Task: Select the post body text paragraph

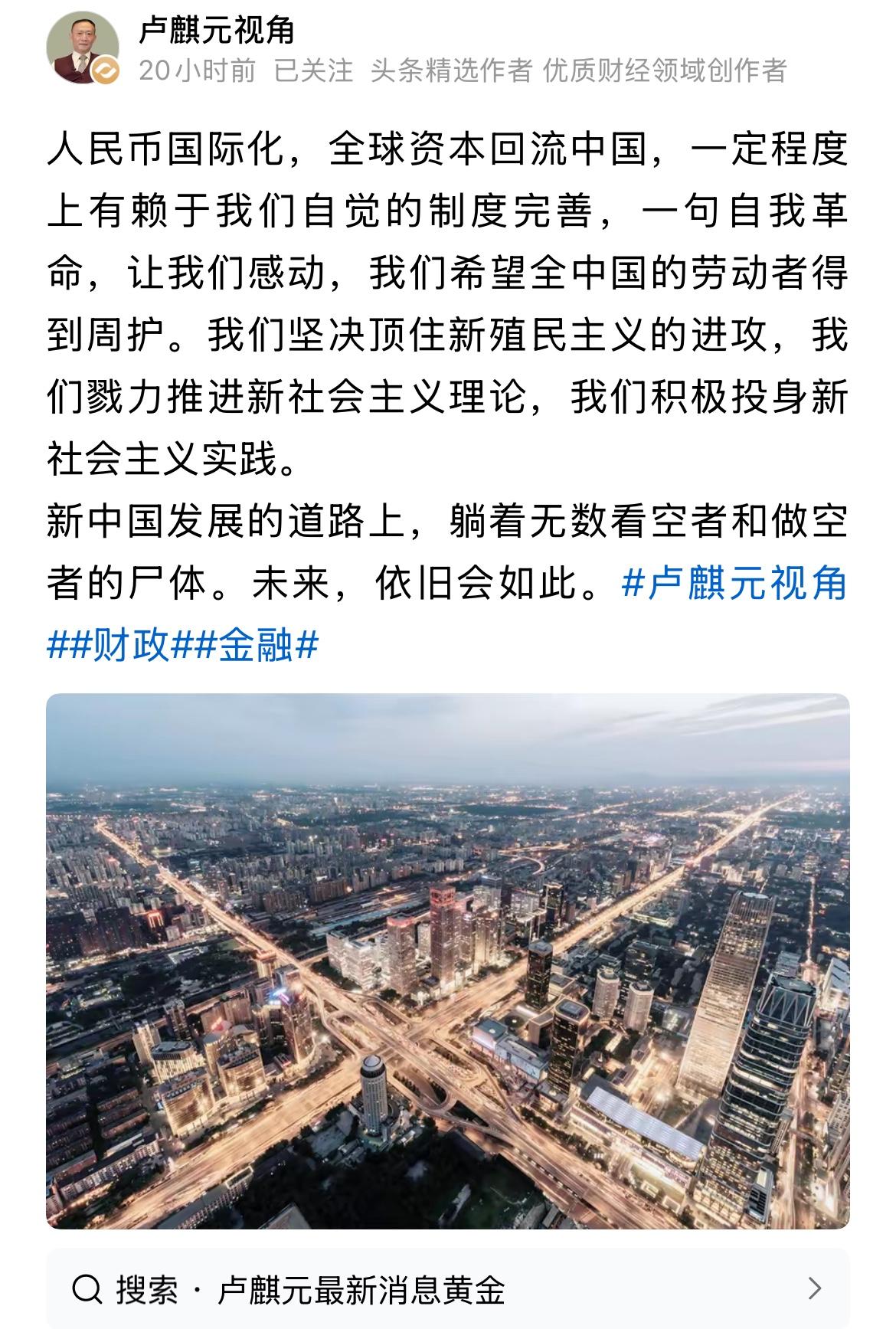Action: click(448, 306)
